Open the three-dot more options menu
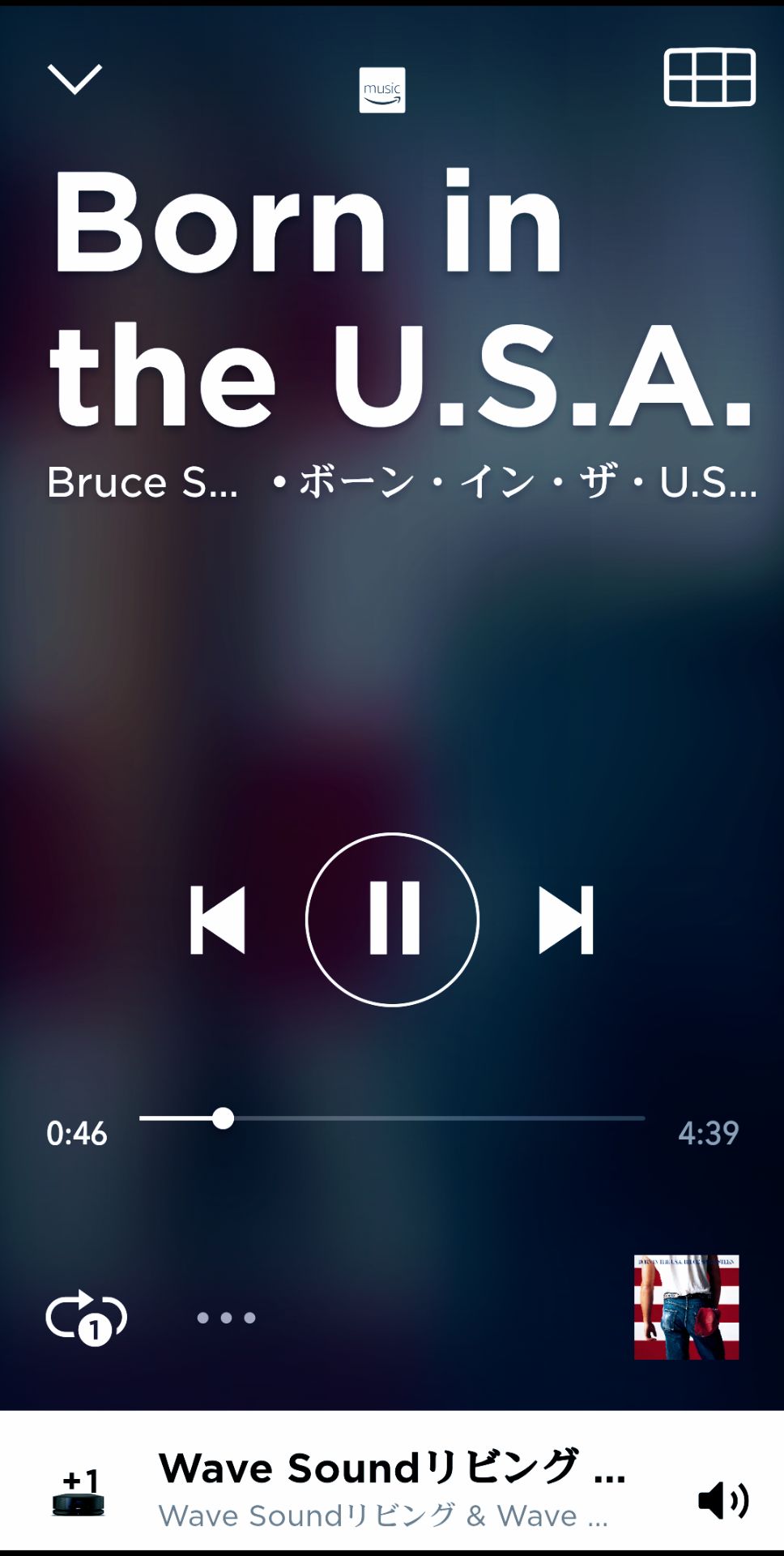 pos(227,1318)
